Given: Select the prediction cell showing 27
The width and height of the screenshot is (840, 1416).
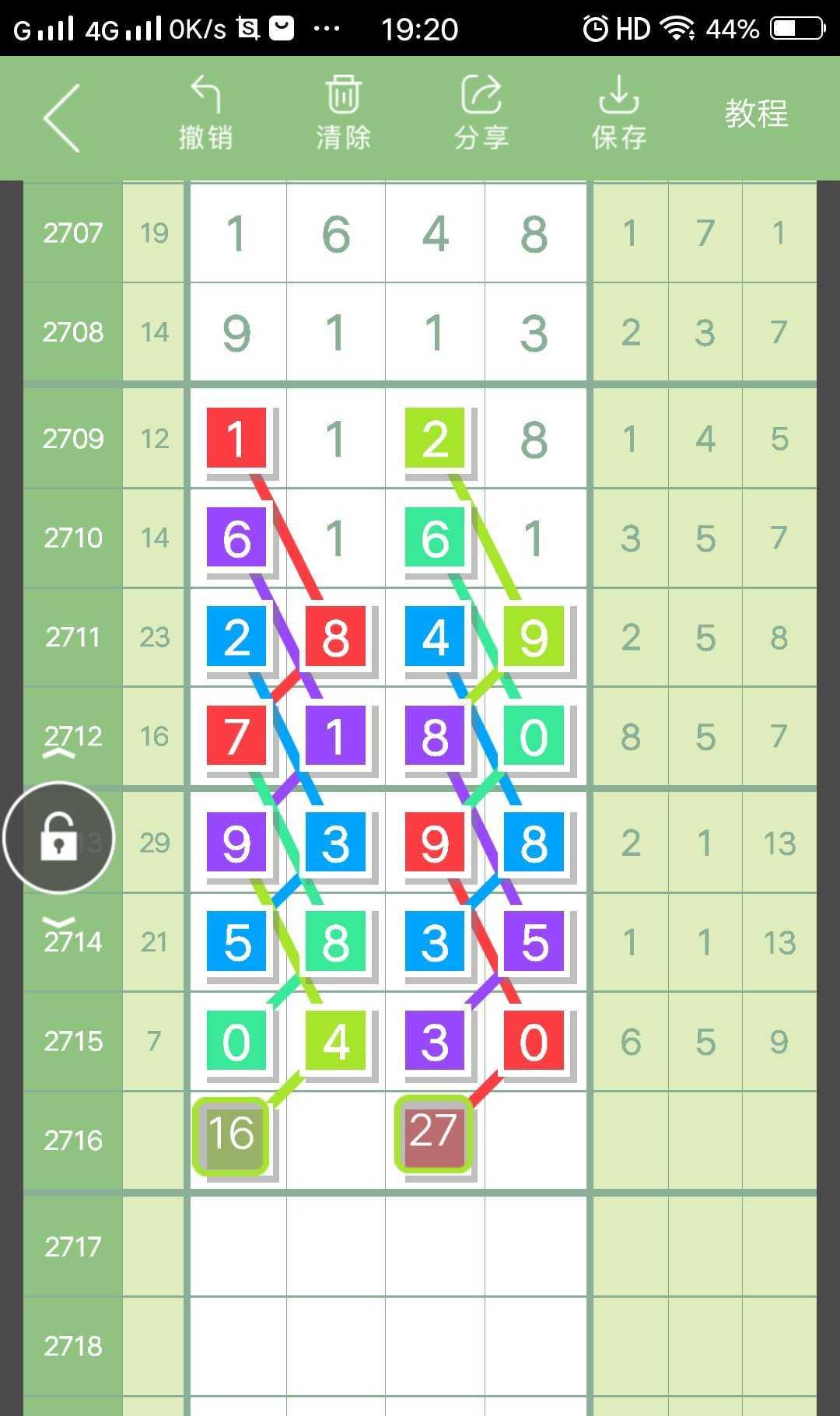Looking at the screenshot, I should coord(434,1132).
